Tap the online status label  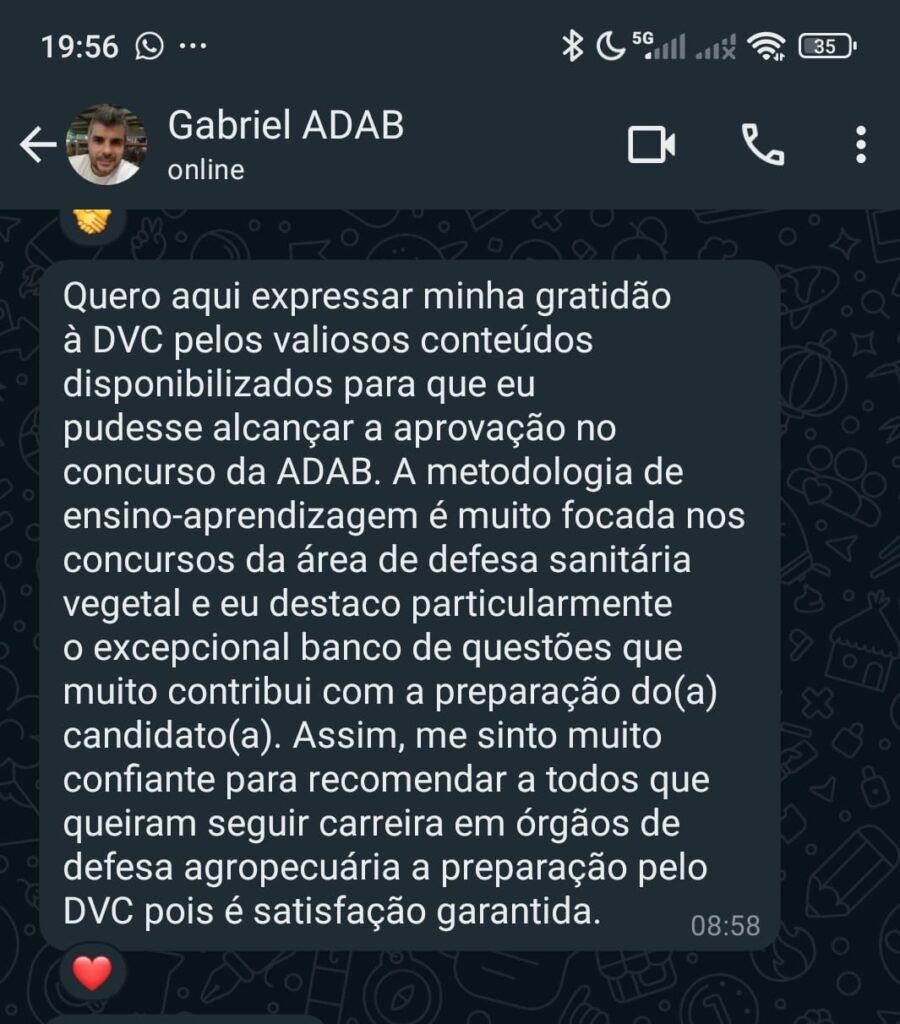203,169
